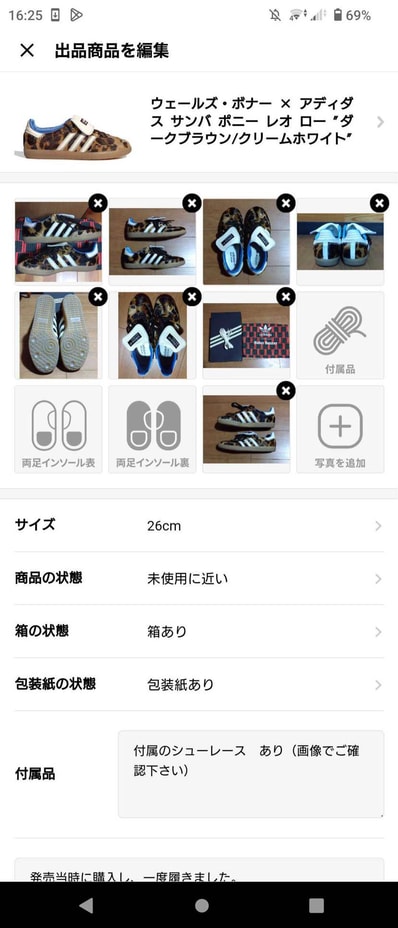The width and height of the screenshot is (398, 928).
Task: Go to home via navigation bar
Action: (202, 905)
